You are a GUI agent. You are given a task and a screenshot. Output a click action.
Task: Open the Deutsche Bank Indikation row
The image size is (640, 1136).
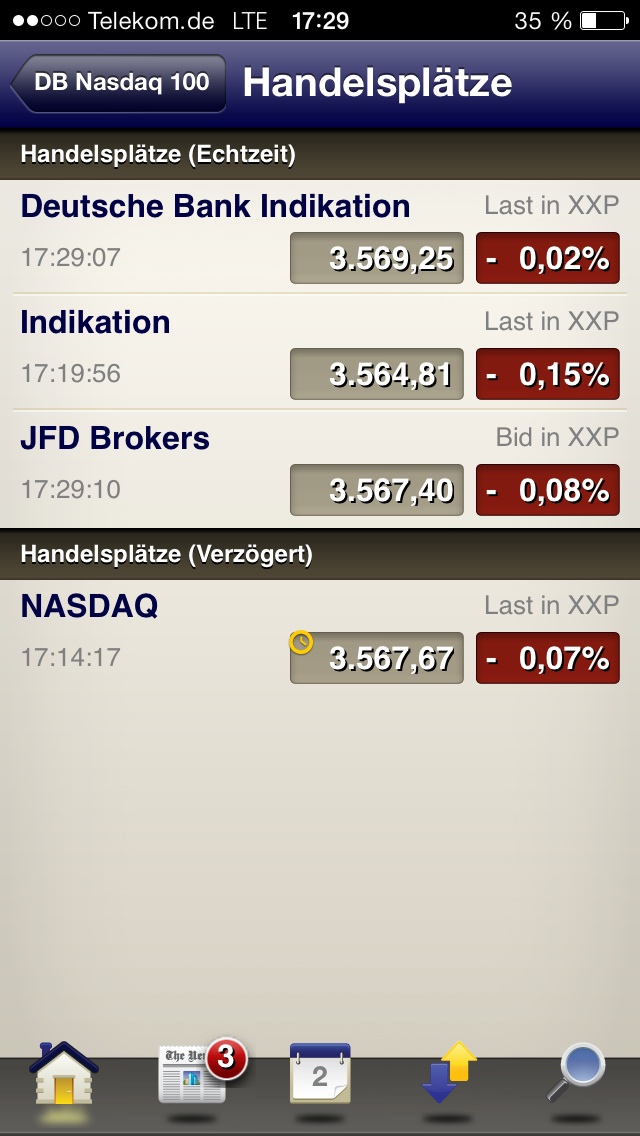[x=320, y=234]
